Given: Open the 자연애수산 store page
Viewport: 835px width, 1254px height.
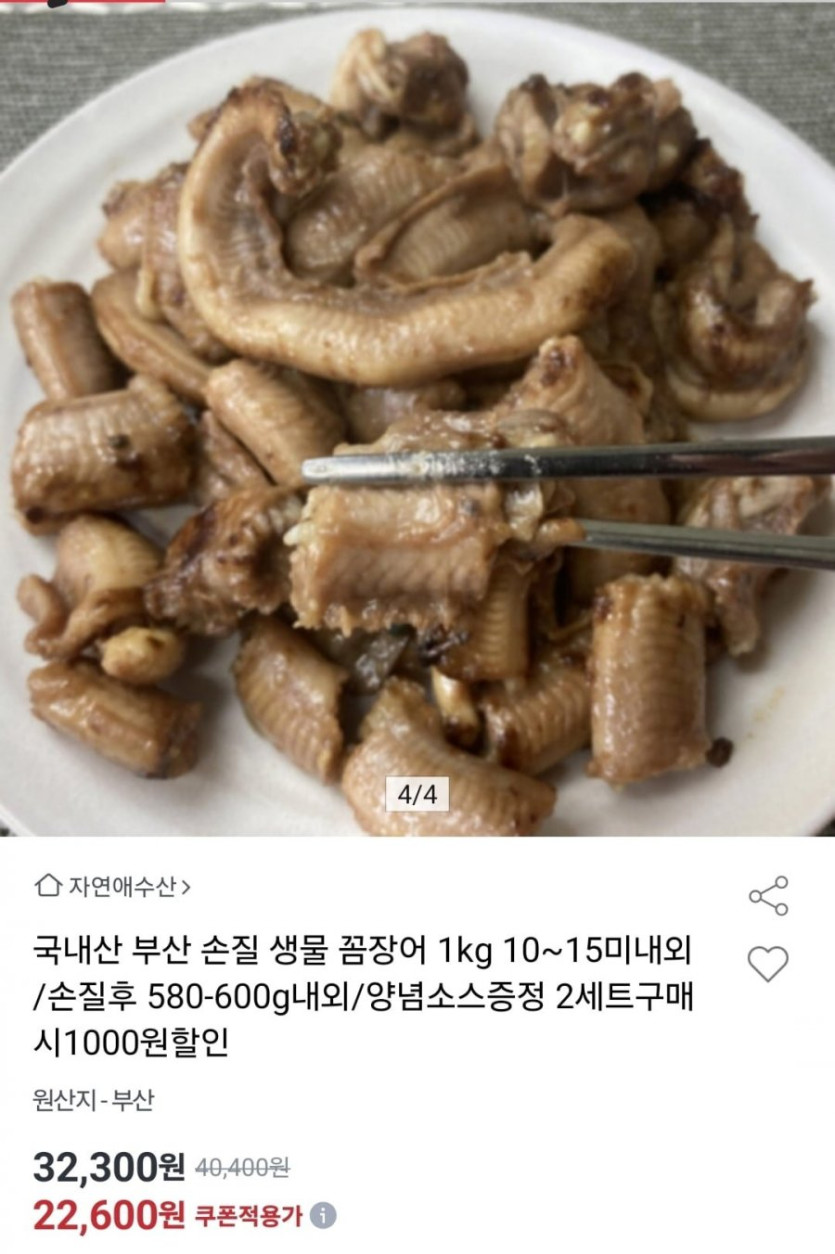Looking at the screenshot, I should [x=113, y=886].
